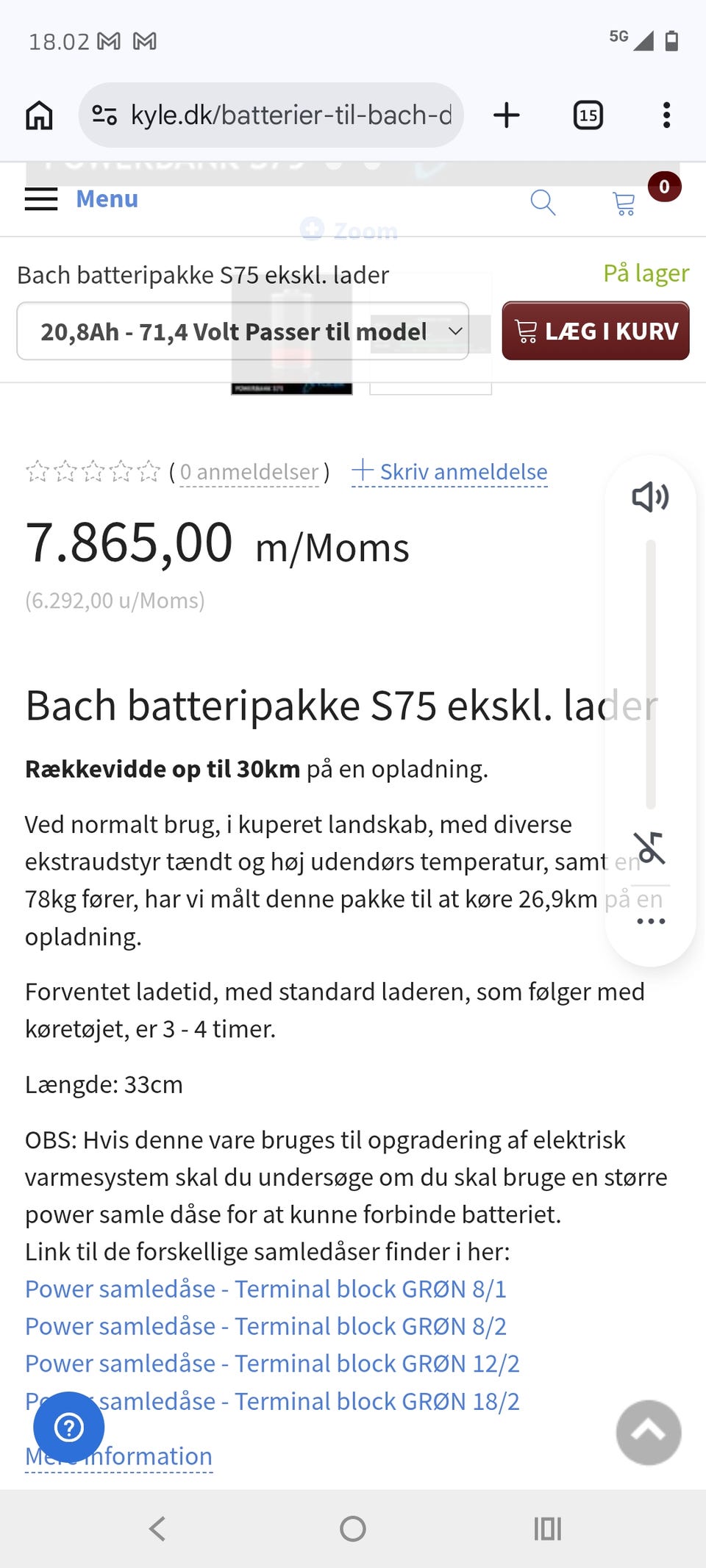Zoom into the product image
This screenshot has height=1568, width=706.
[x=349, y=230]
